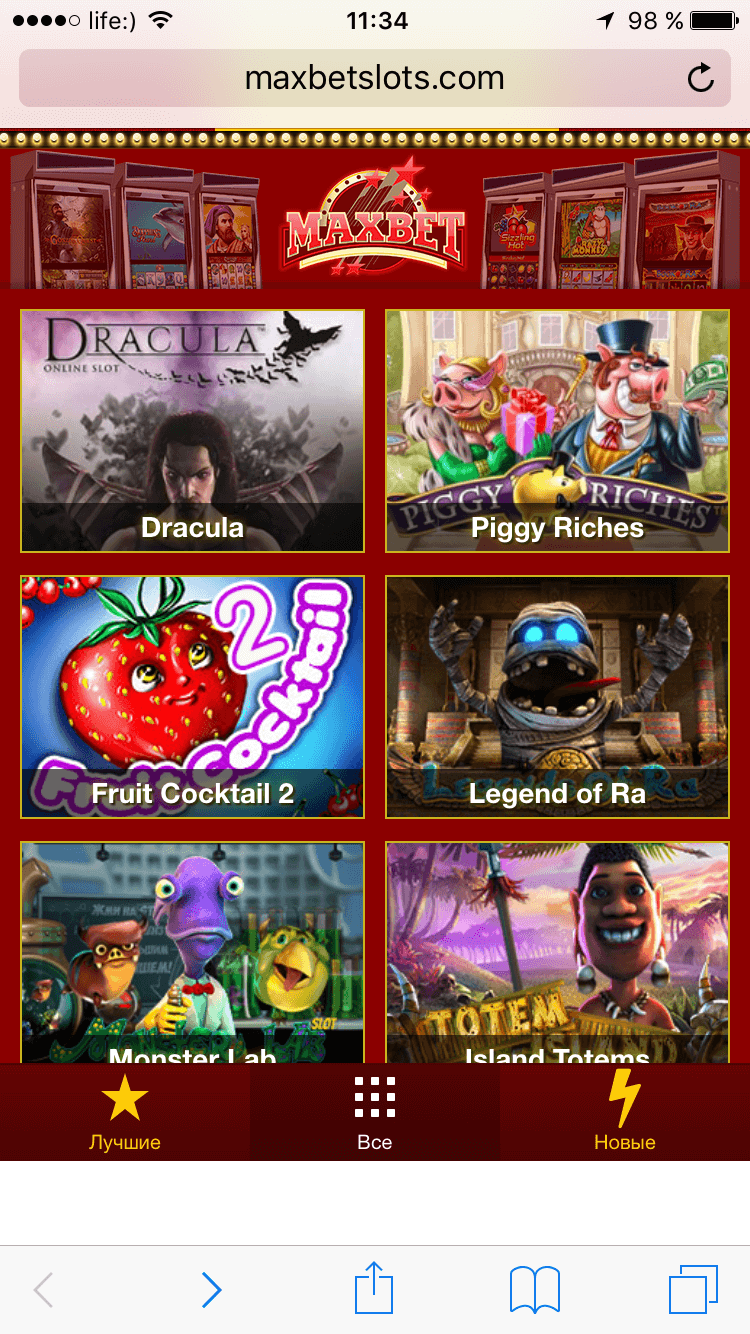Select the Fruit Cocktail 2 game
The image size is (750, 1334).
click(192, 696)
